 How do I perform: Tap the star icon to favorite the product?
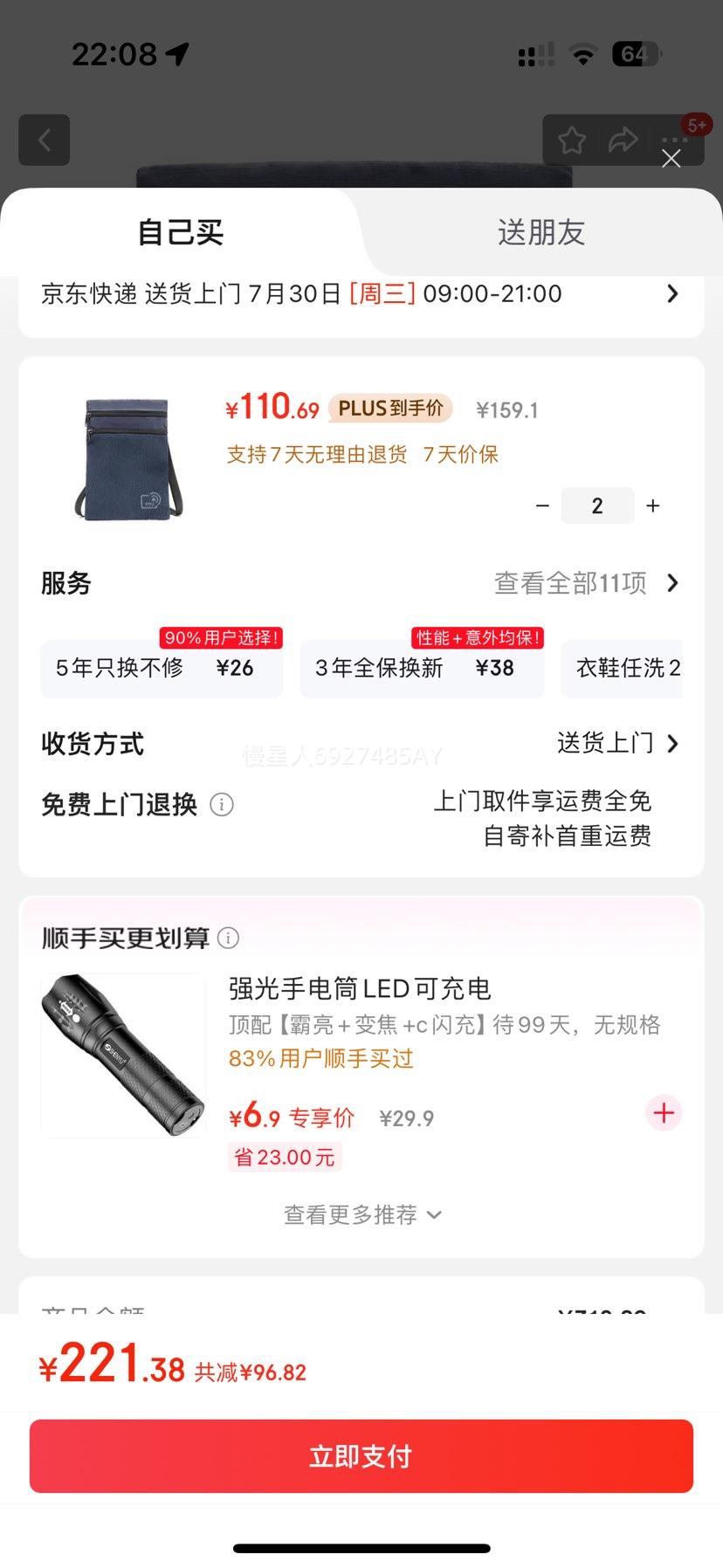[x=572, y=140]
